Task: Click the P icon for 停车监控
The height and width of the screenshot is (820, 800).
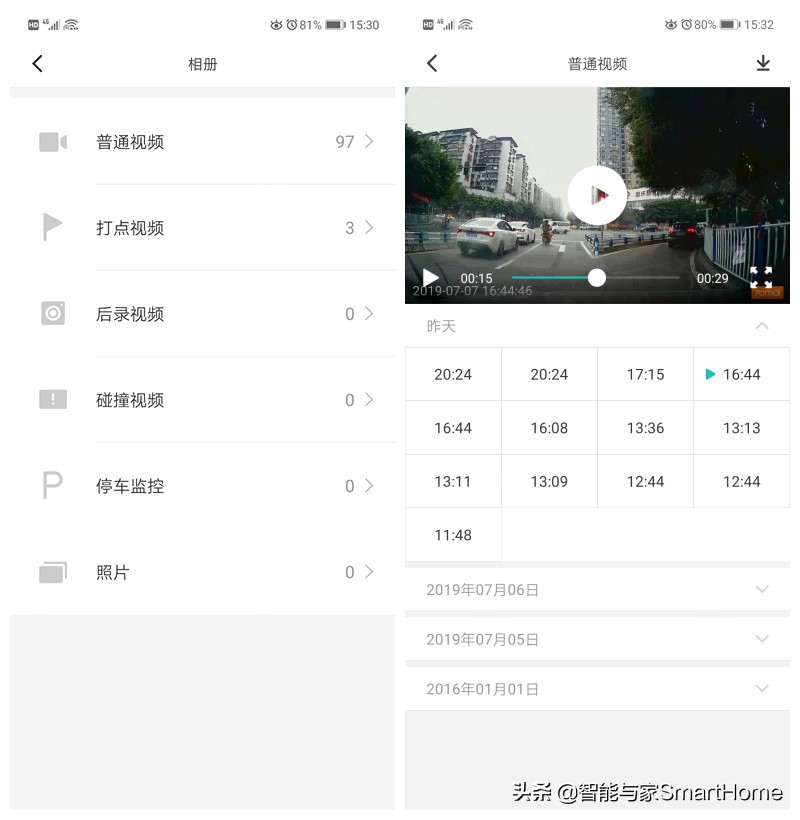Action: [50, 486]
